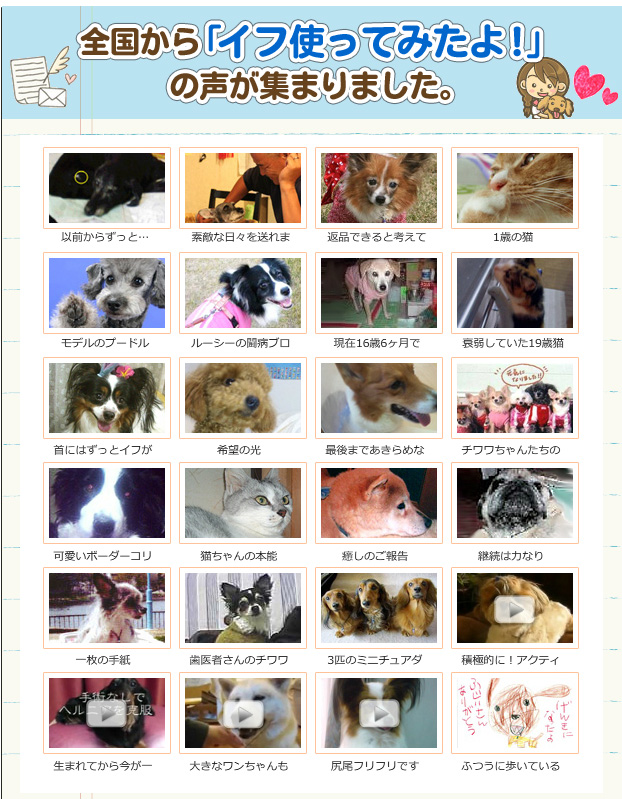The width and height of the screenshot is (622, 799).
Task: View the '素敵な日々を送れま' story
Action: 242,187
